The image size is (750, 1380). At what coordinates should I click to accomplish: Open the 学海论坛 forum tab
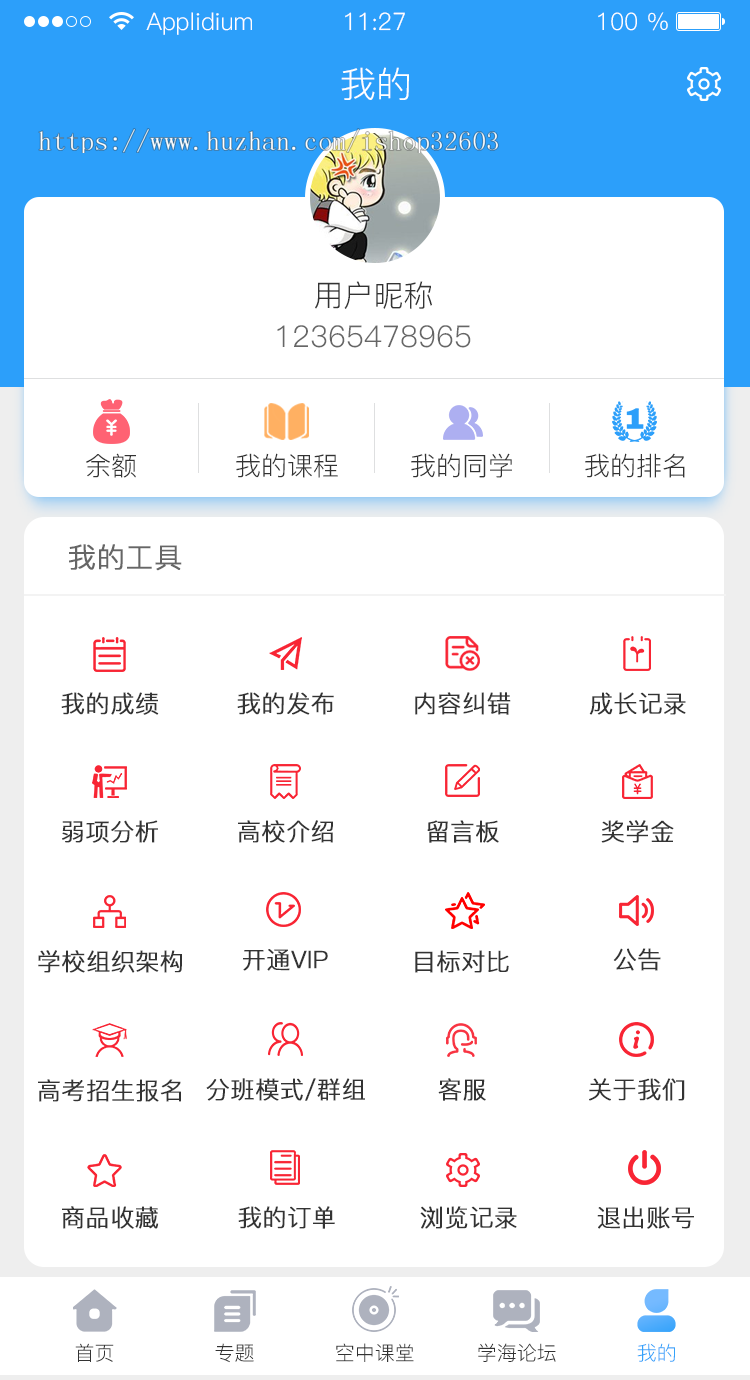click(516, 1325)
